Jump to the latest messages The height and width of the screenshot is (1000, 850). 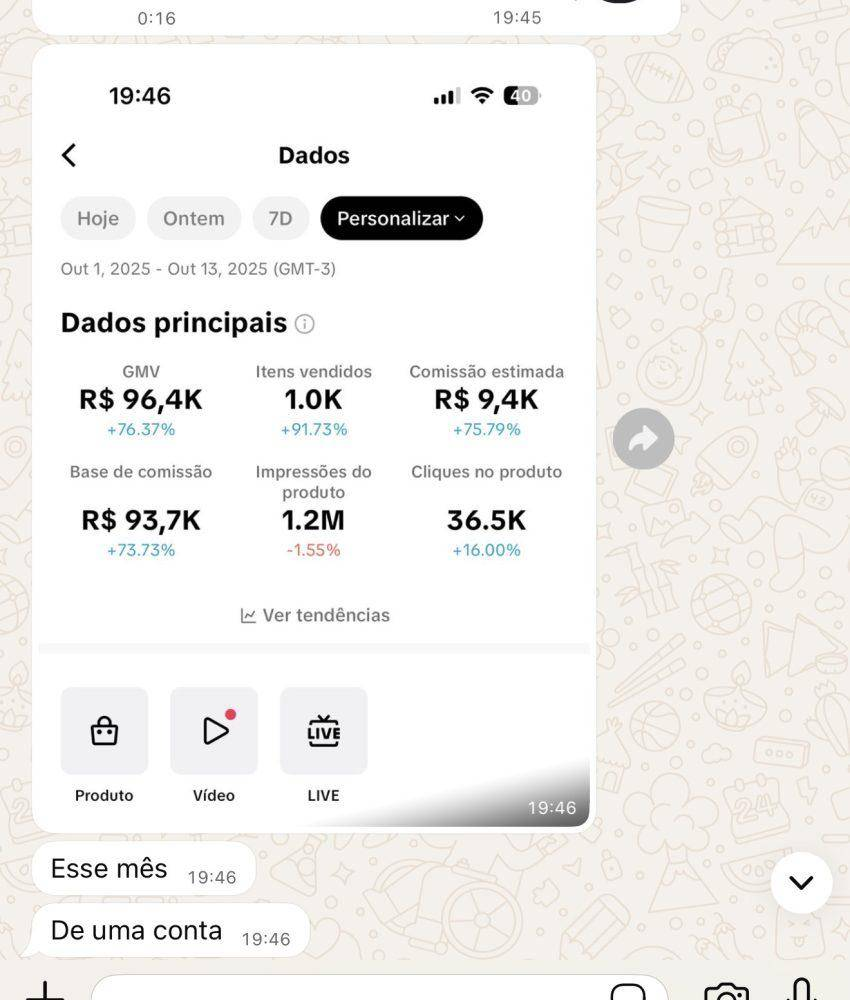pos(801,882)
